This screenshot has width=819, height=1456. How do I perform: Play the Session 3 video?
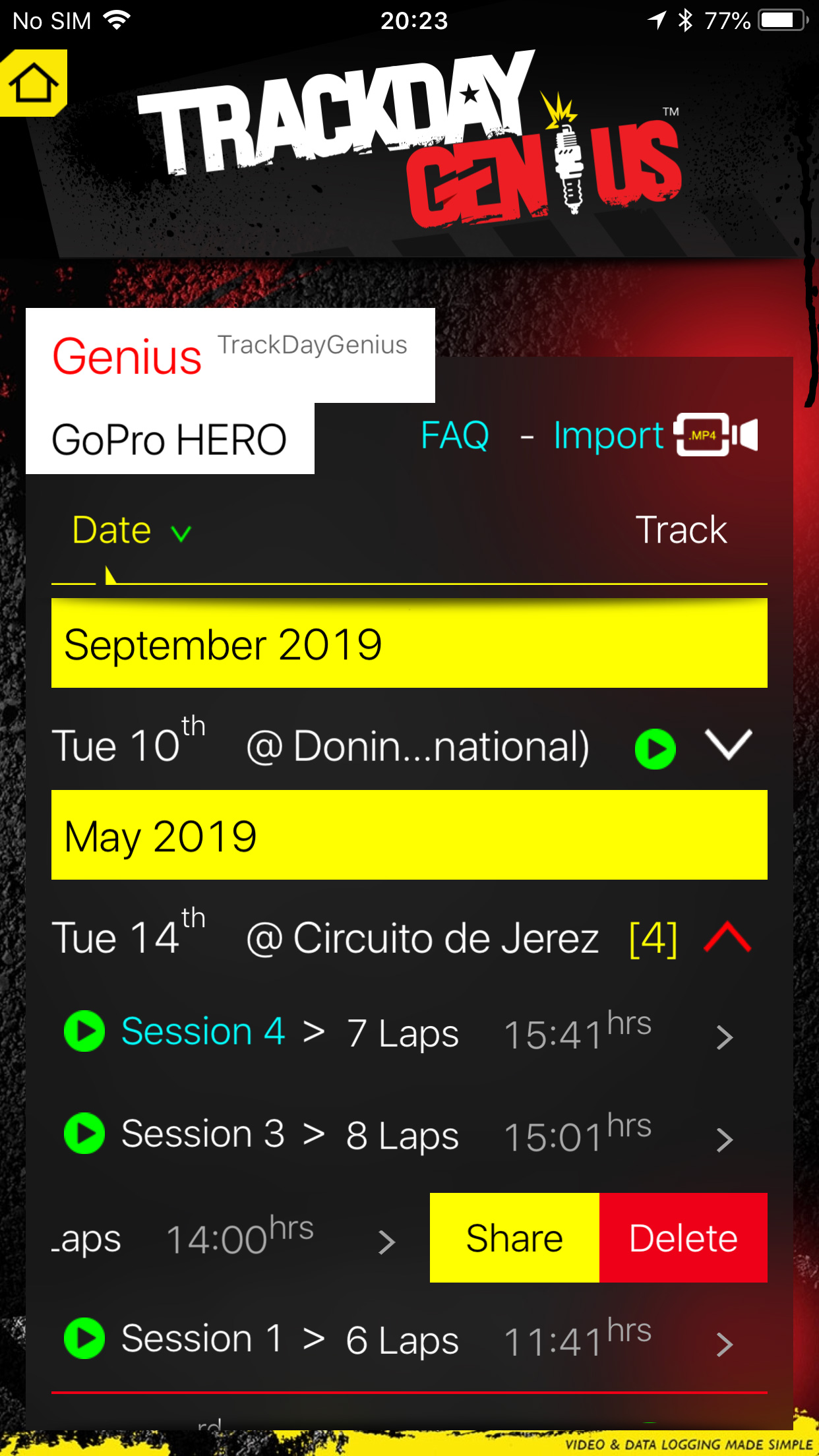click(x=84, y=1134)
